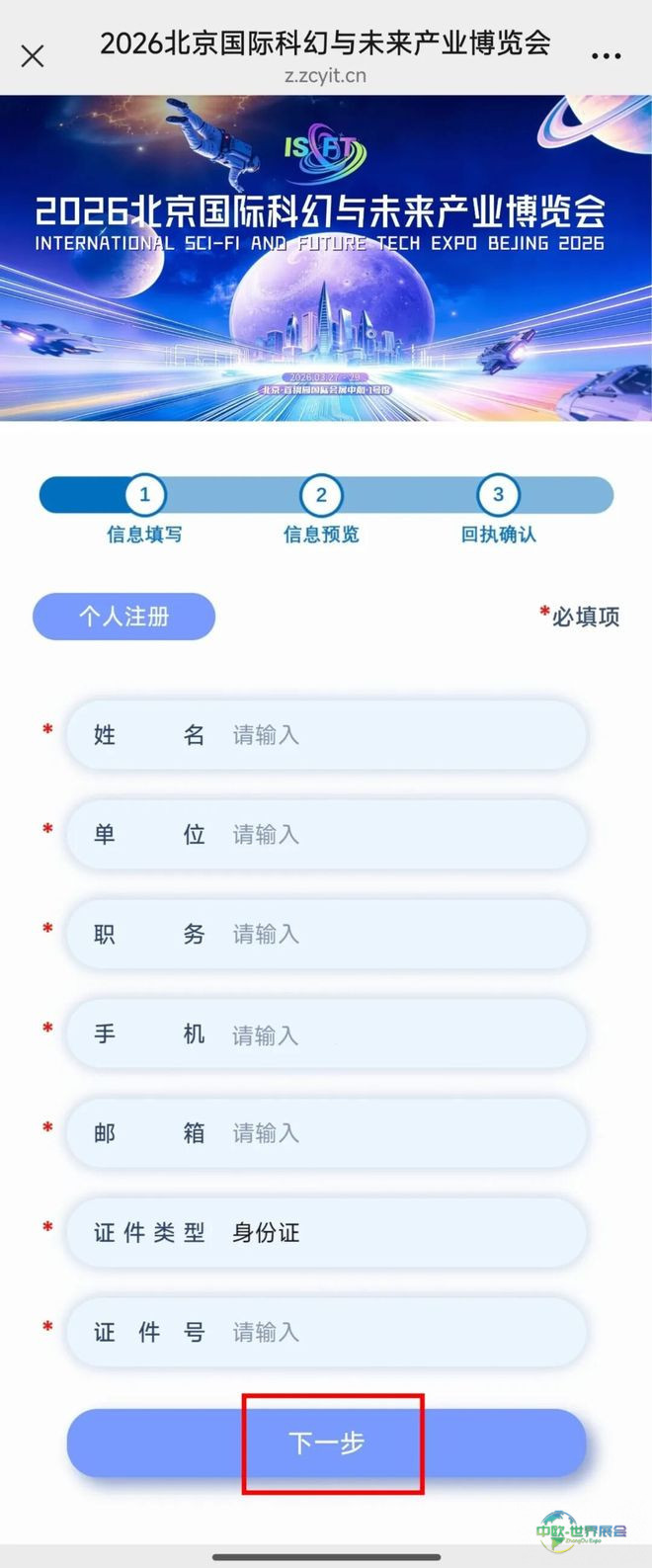Proceed with the 下一步 button
Image resolution: width=652 pixels, height=1568 pixels.
(326, 1443)
